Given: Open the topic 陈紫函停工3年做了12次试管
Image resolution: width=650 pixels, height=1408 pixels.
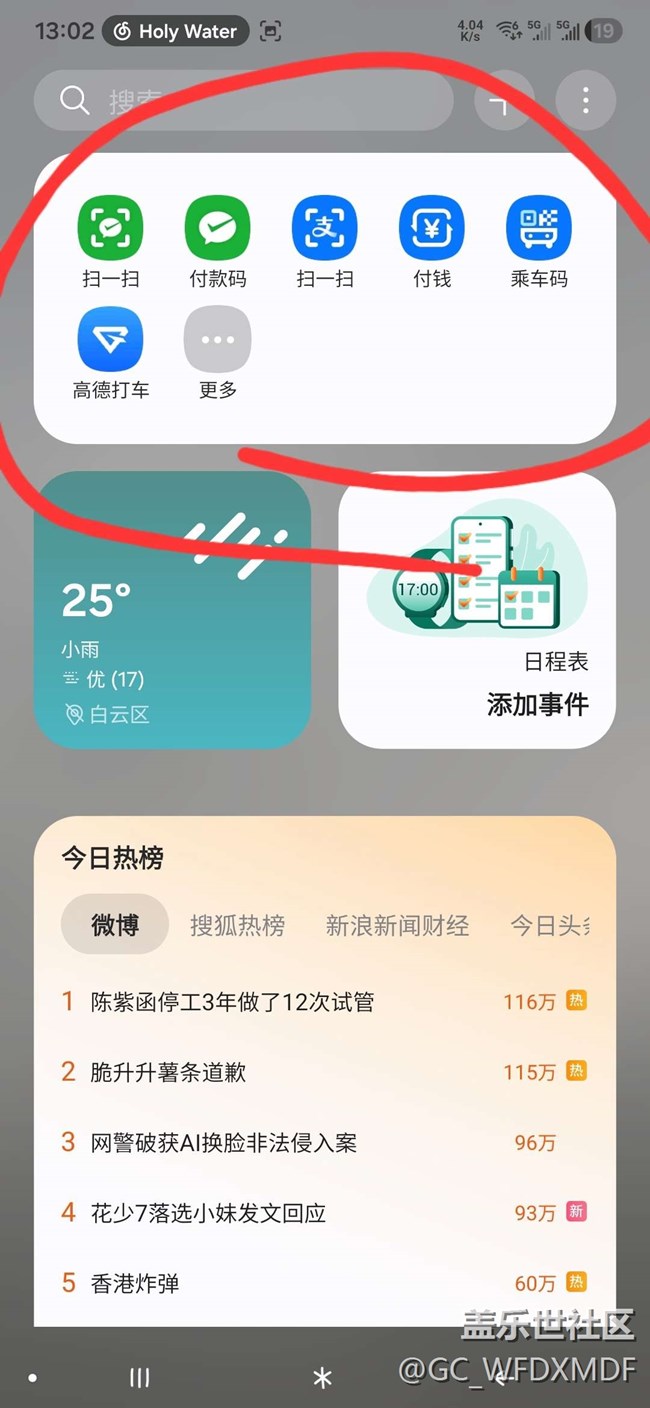Looking at the screenshot, I should (232, 1002).
